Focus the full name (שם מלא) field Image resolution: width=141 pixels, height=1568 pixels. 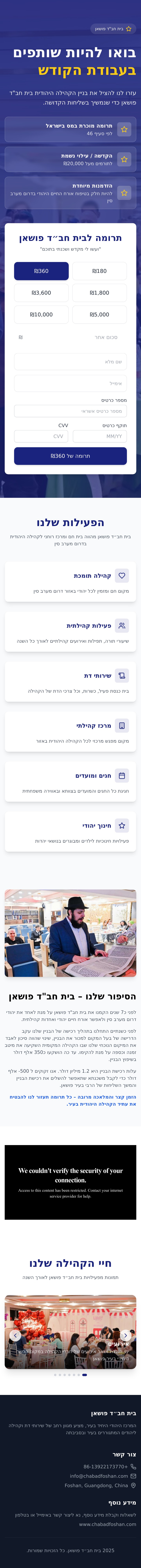click(70, 362)
